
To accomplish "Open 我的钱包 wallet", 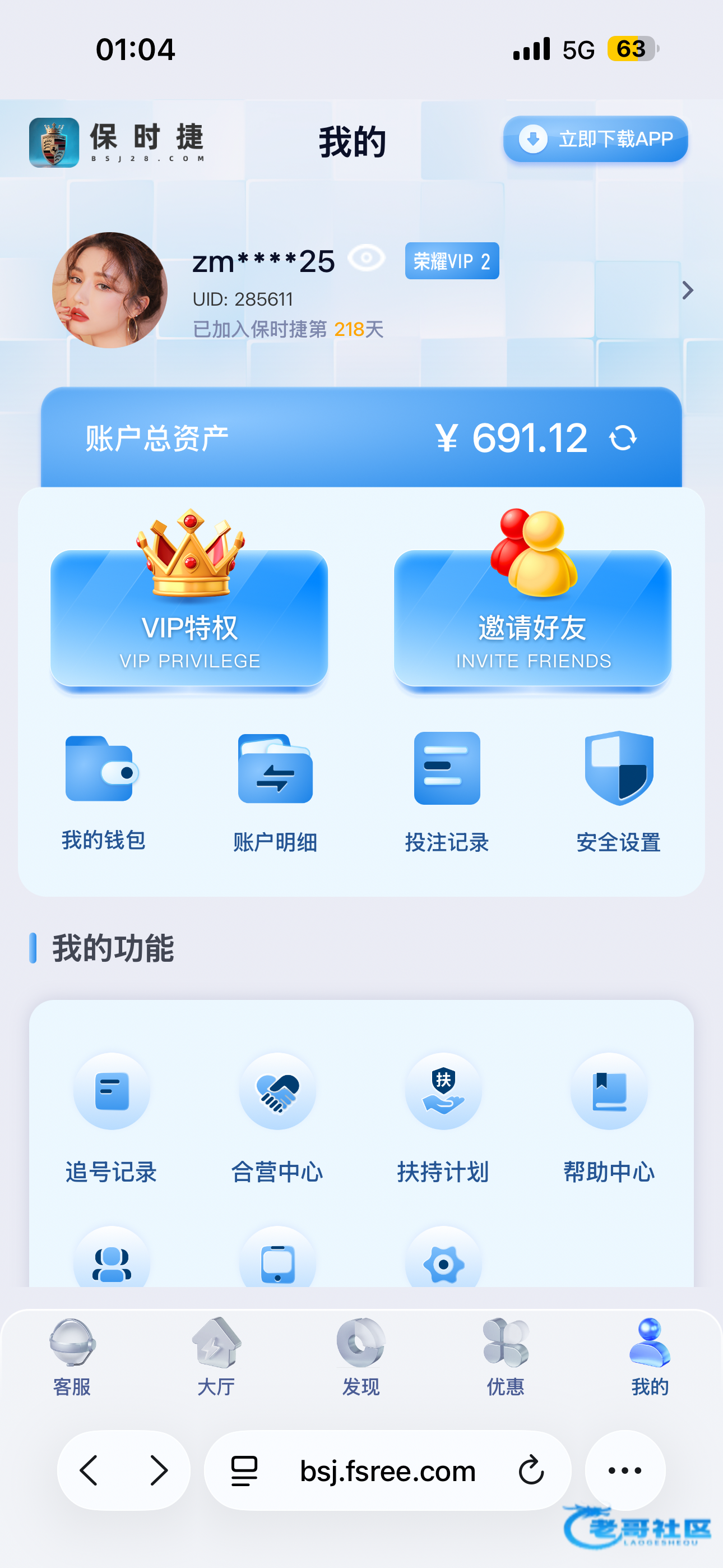I will pyautogui.click(x=104, y=792).
